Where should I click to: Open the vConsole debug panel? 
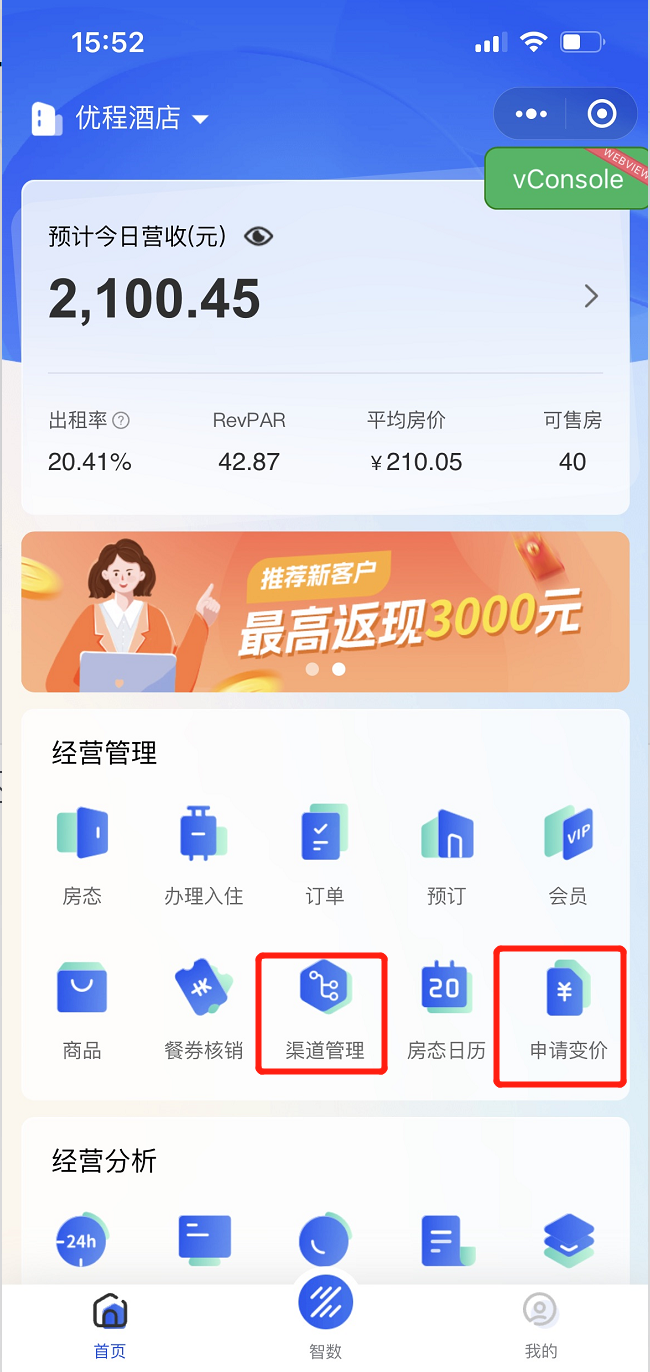tap(567, 179)
